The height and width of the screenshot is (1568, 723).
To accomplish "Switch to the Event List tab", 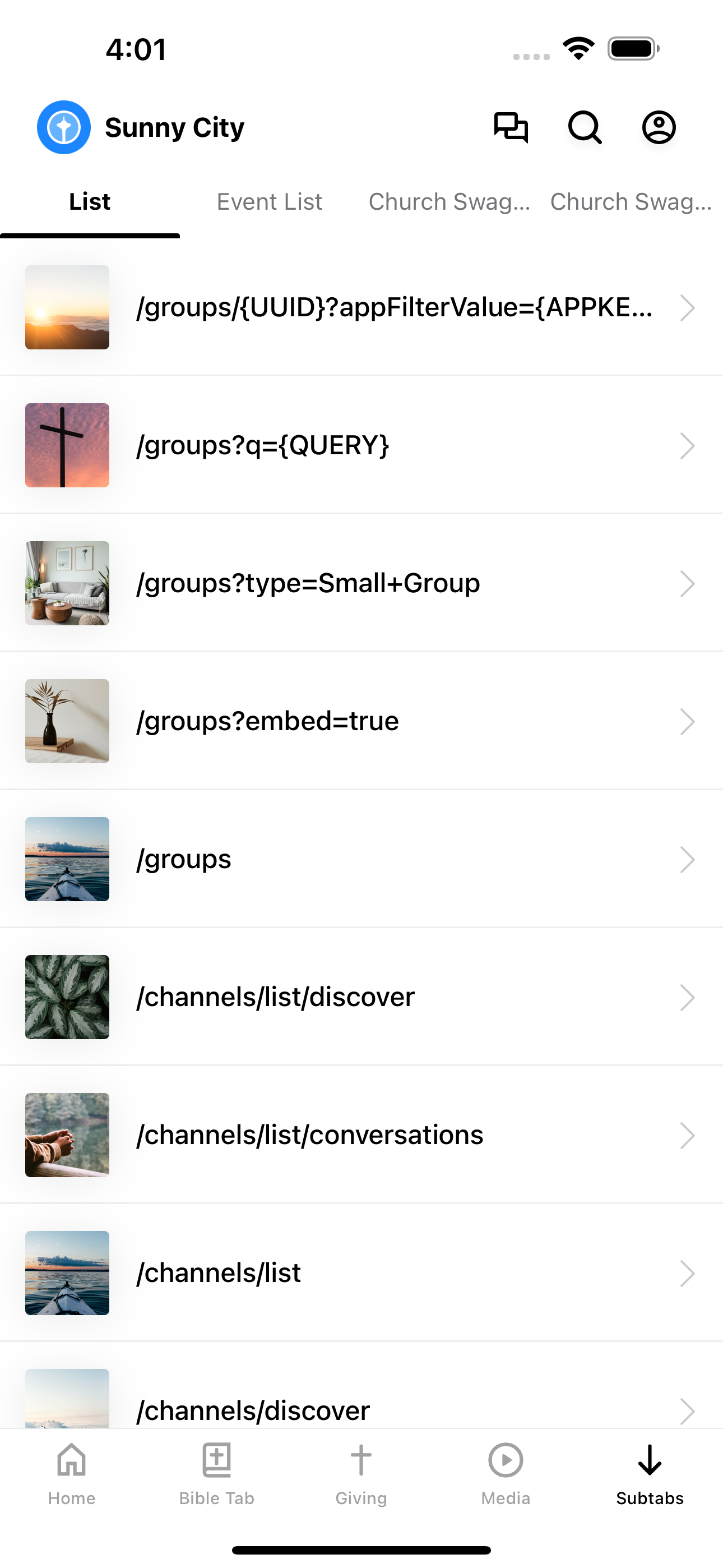I will point(269,202).
